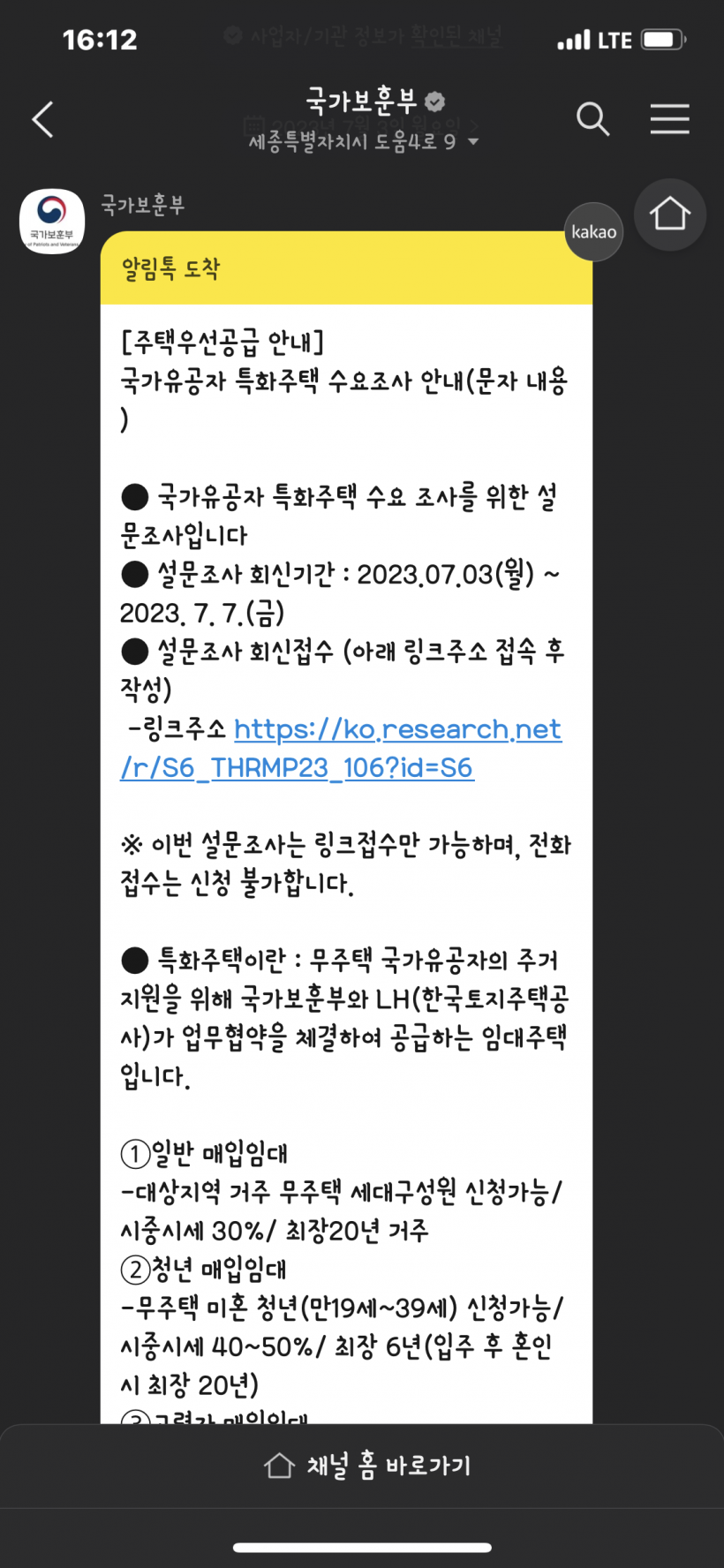The height and width of the screenshot is (1568, 724).
Task: Open the hamburger menu
Action: 669,118
